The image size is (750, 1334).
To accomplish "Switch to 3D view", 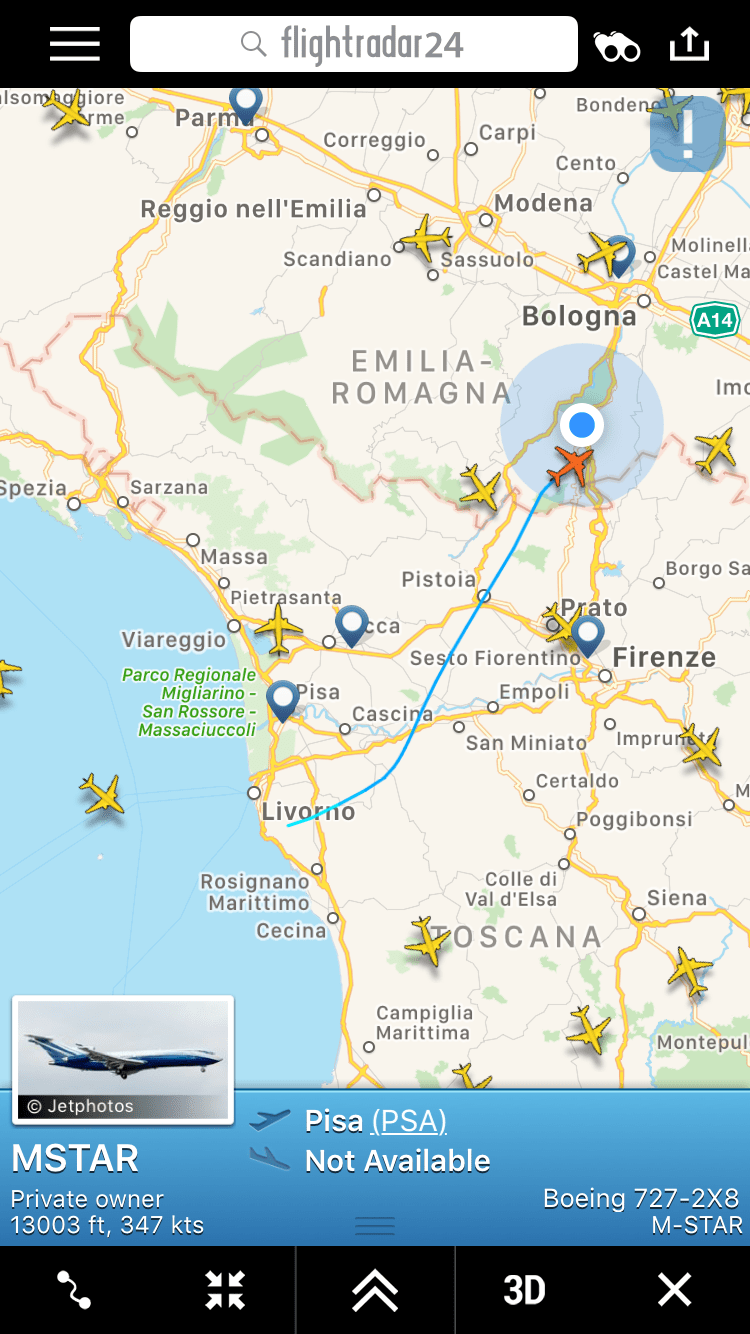I will pos(524,1290).
